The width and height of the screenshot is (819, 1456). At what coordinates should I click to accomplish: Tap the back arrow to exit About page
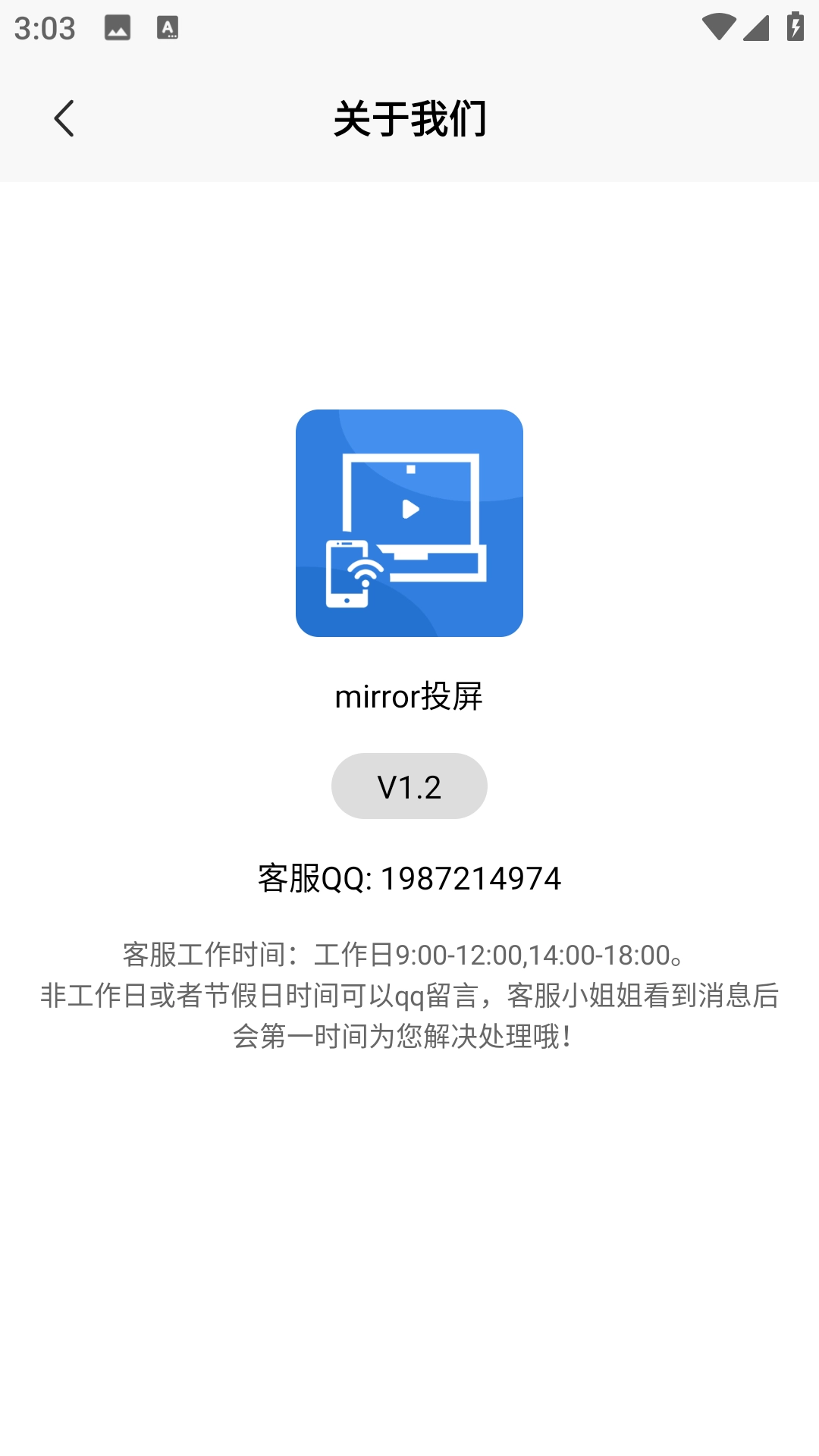(x=64, y=118)
